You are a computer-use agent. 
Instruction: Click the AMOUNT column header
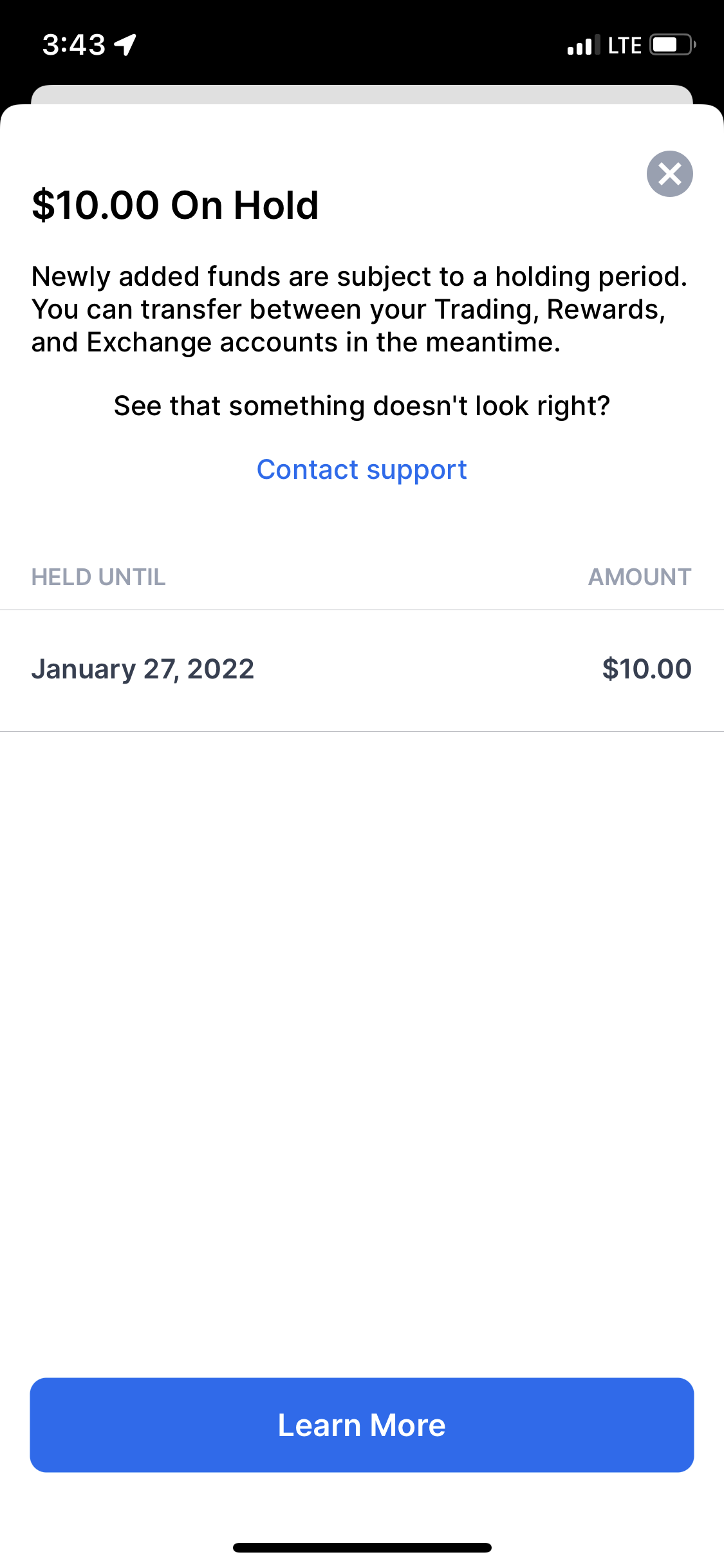[x=640, y=577]
